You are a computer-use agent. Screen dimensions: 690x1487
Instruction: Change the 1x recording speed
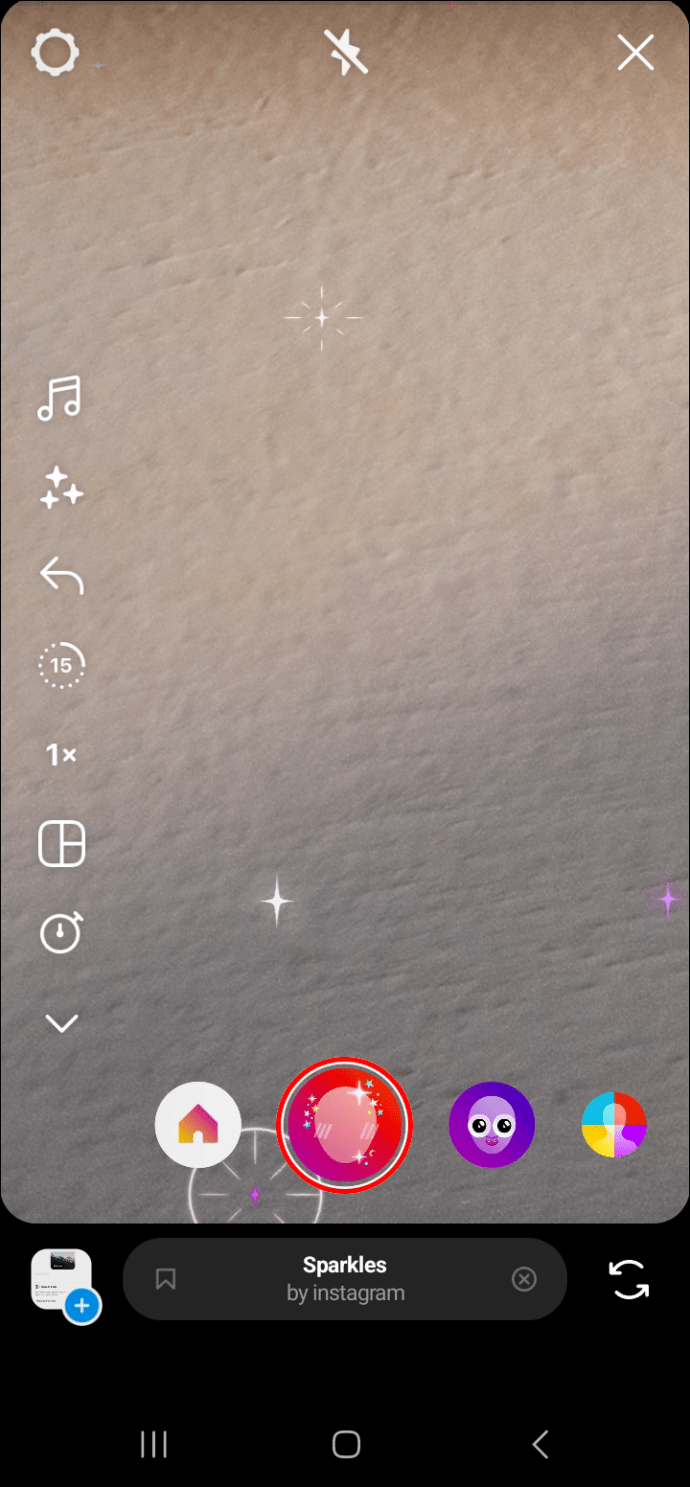(x=61, y=755)
